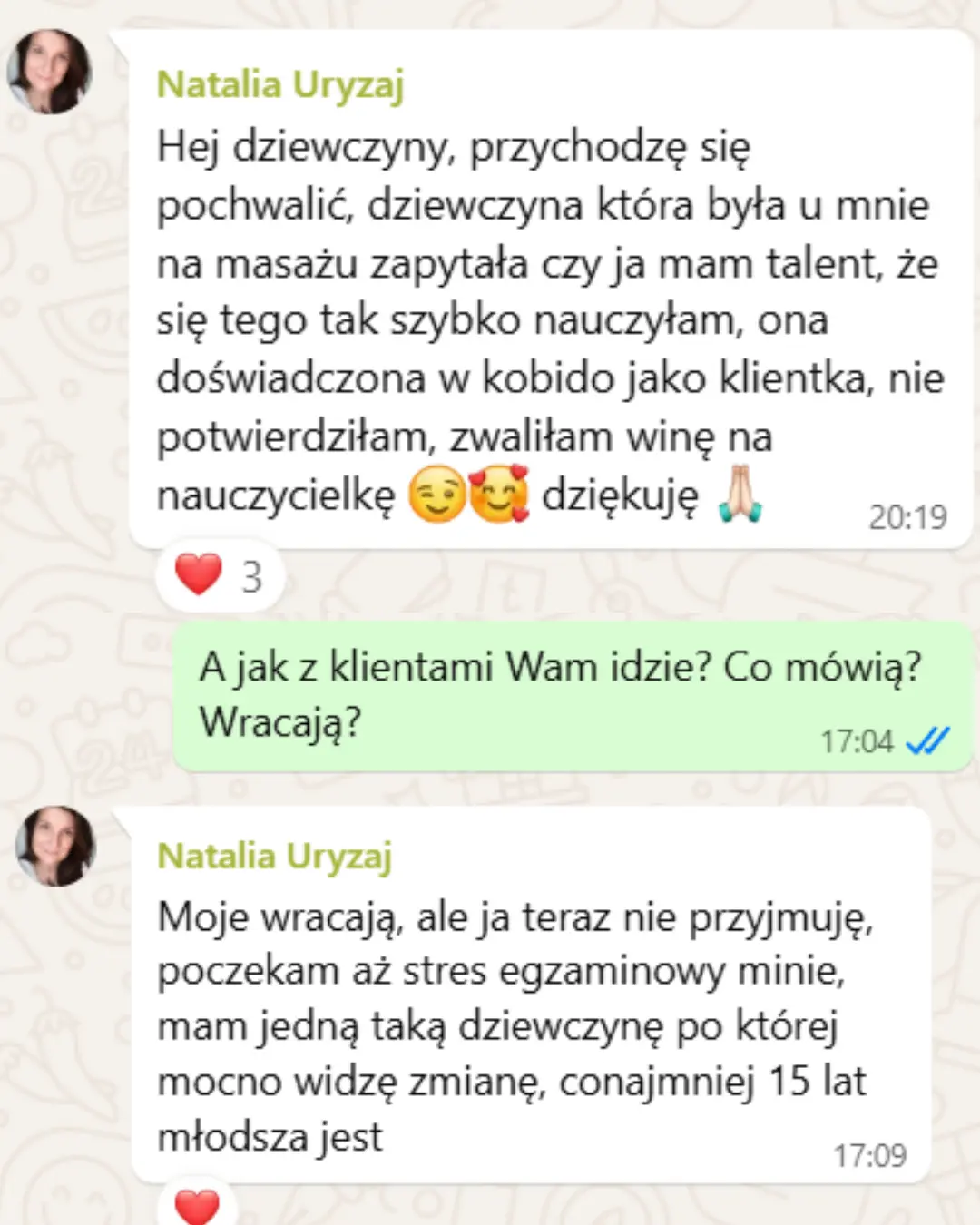This screenshot has height=1225, width=980.
Task: Tap the Natalia Uryzaj name above the 17:09 message
Action: coord(274,856)
